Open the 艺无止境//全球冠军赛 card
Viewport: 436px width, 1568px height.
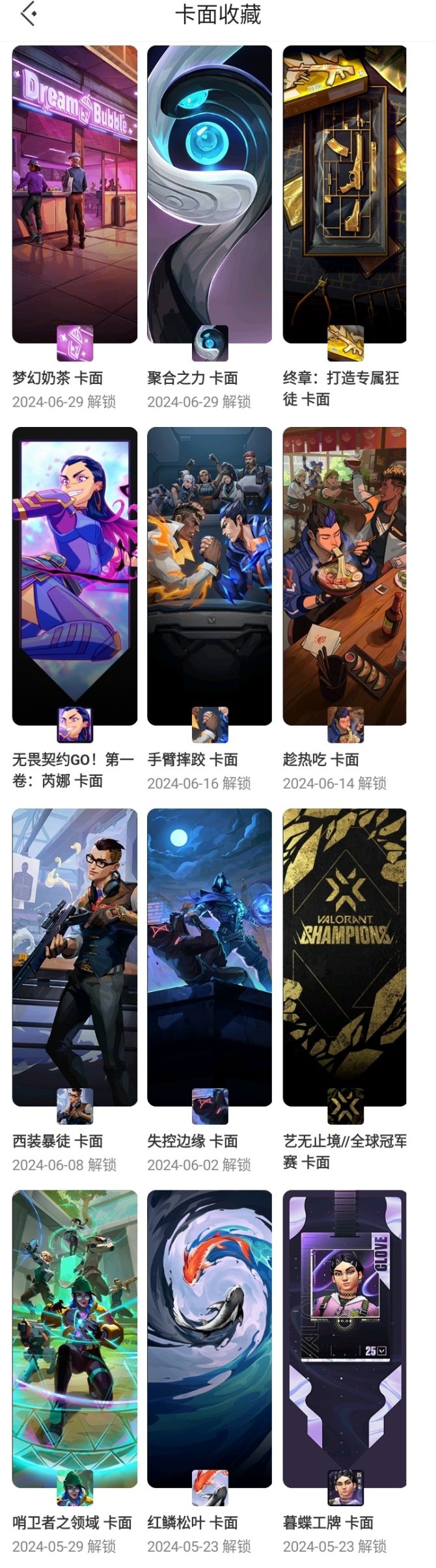coord(344,957)
